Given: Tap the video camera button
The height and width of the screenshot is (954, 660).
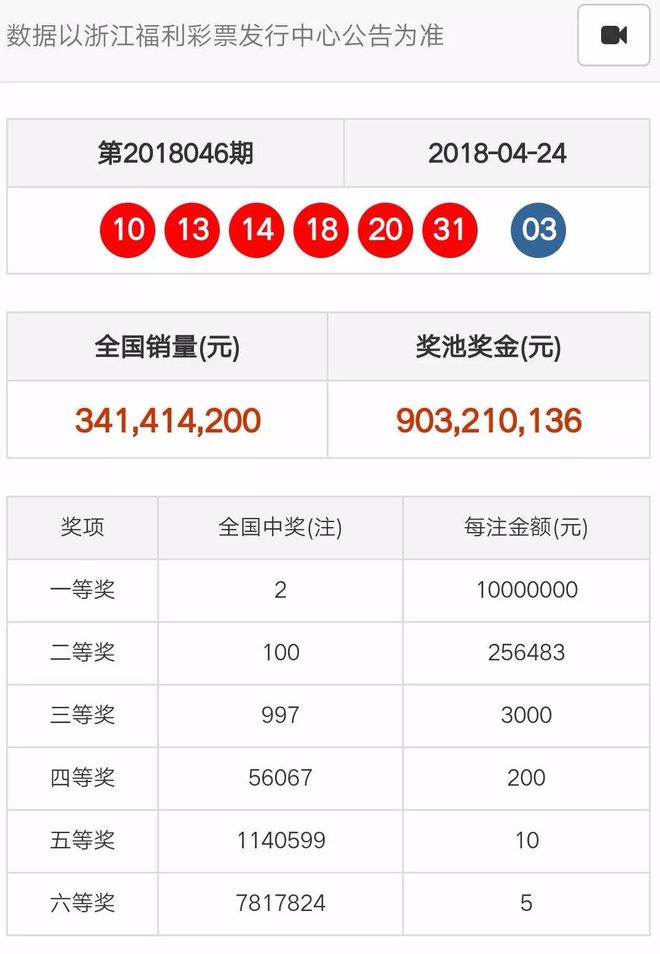Looking at the screenshot, I should coord(613,36).
